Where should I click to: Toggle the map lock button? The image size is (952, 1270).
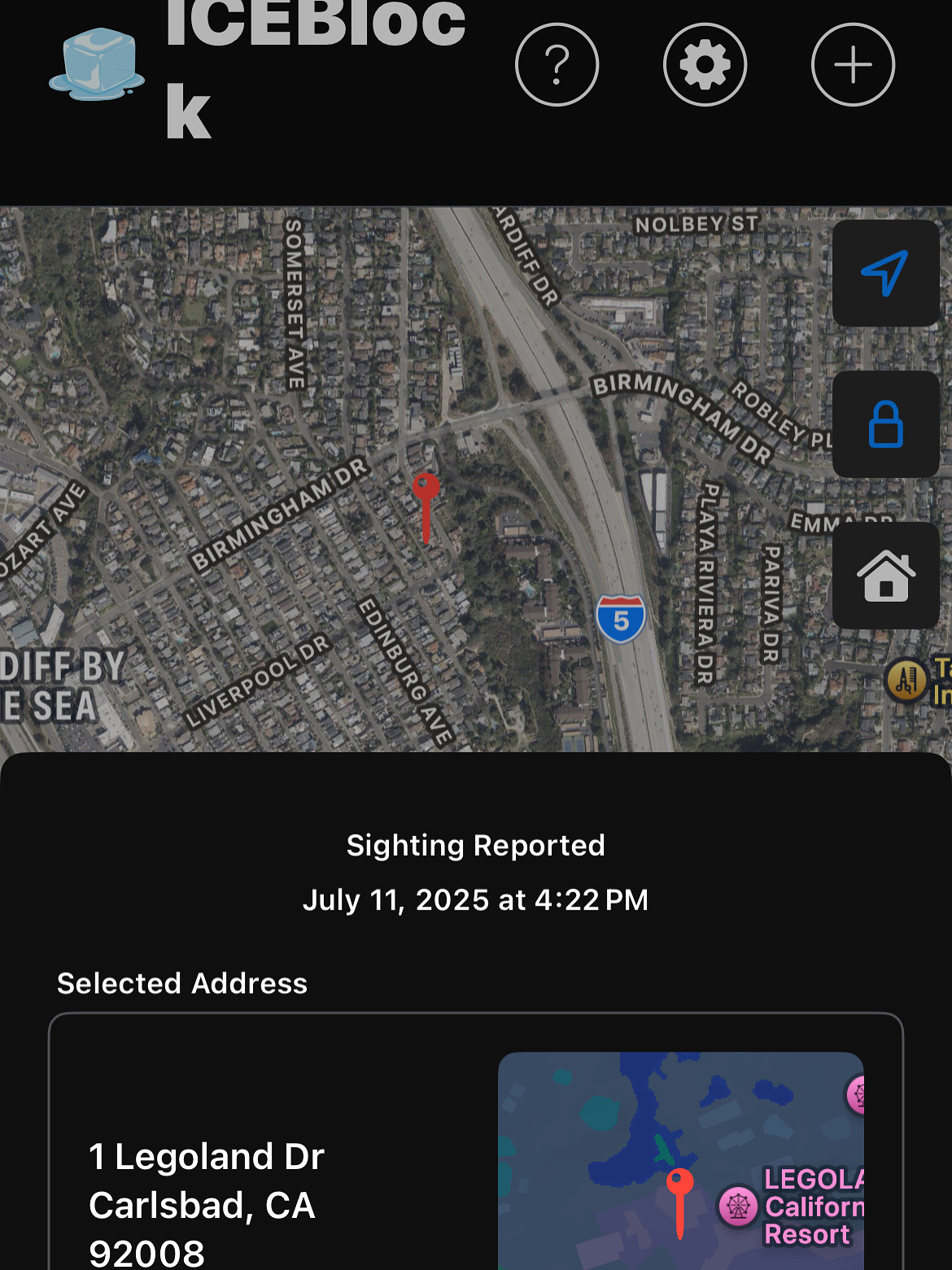[x=885, y=424]
